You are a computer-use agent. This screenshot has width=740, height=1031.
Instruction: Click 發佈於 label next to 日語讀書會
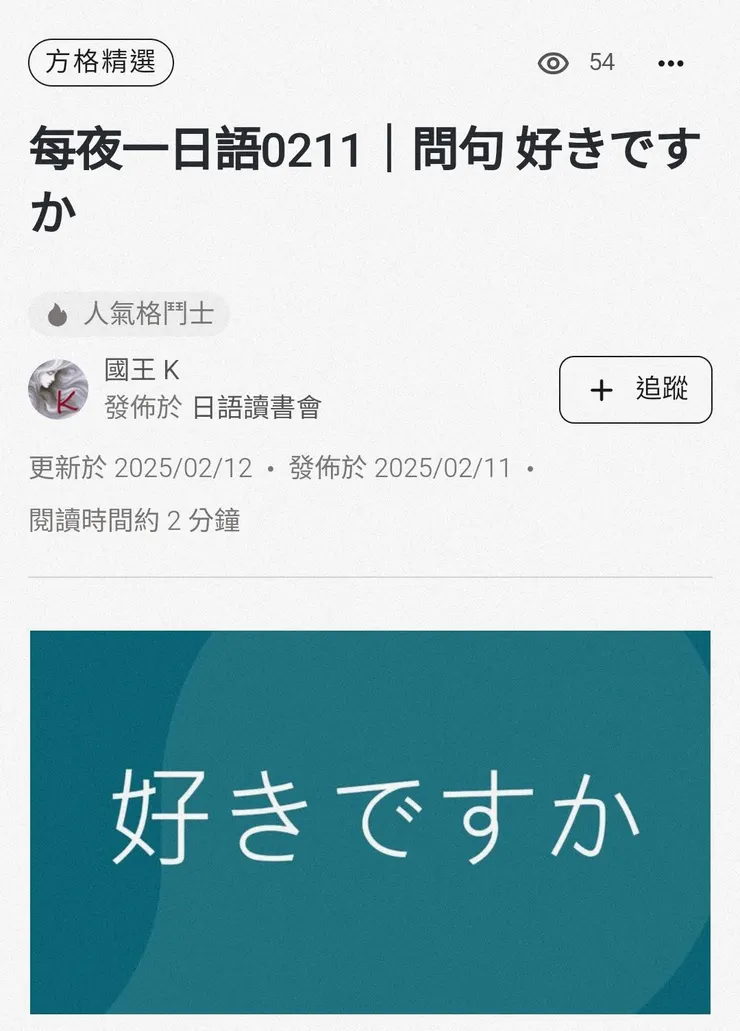143,408
